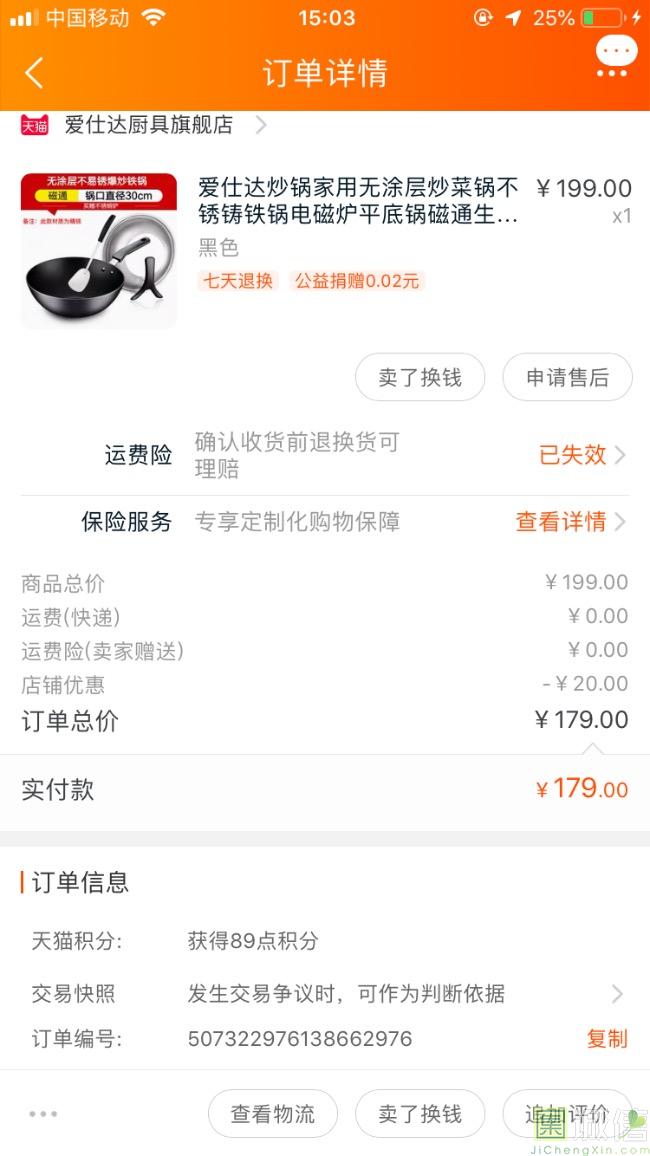650x1156 pixels.
Task: Tap 追加评价 to add a review
Action: 567,1114
